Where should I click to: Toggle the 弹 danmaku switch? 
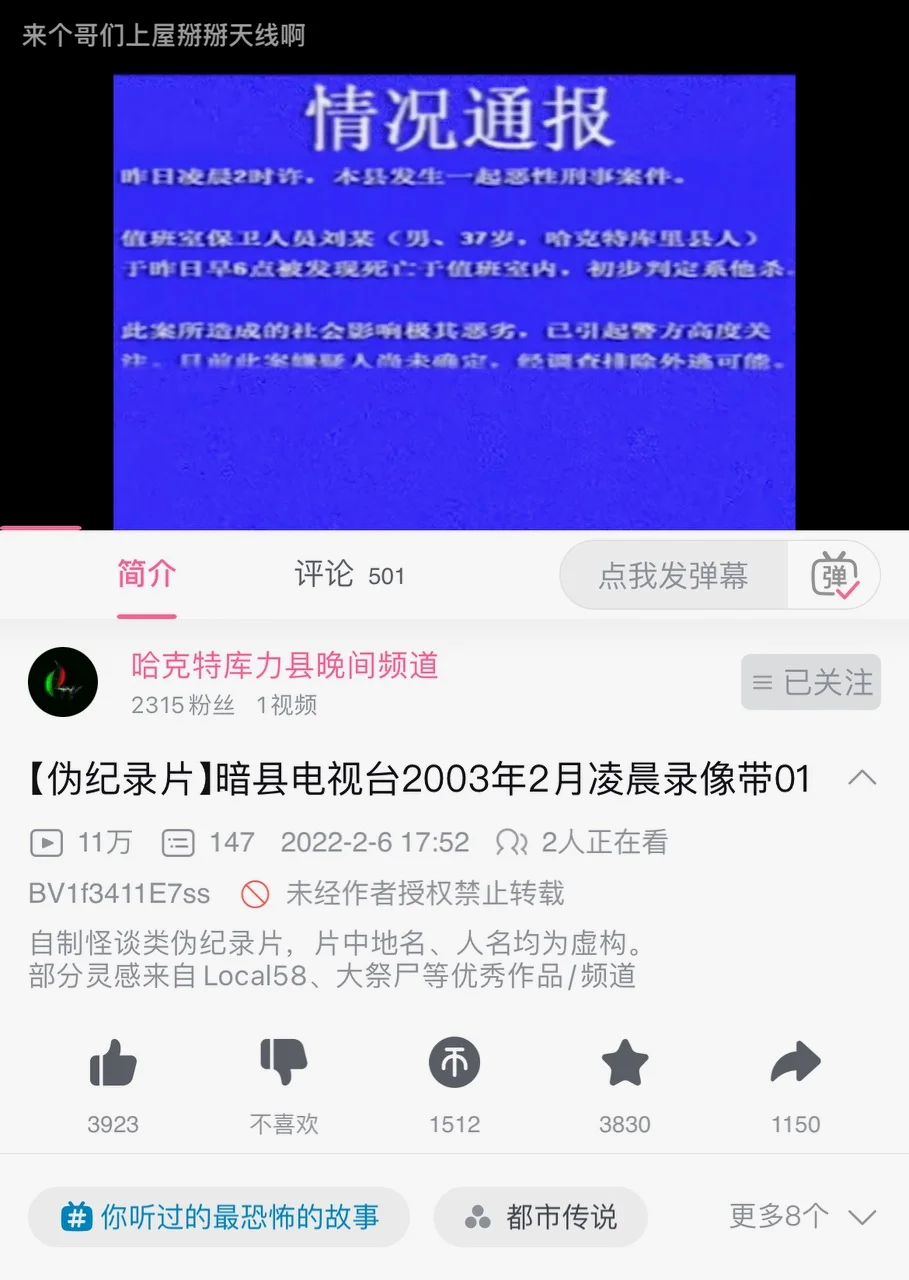pyautogui.click(x=834, y=576)
